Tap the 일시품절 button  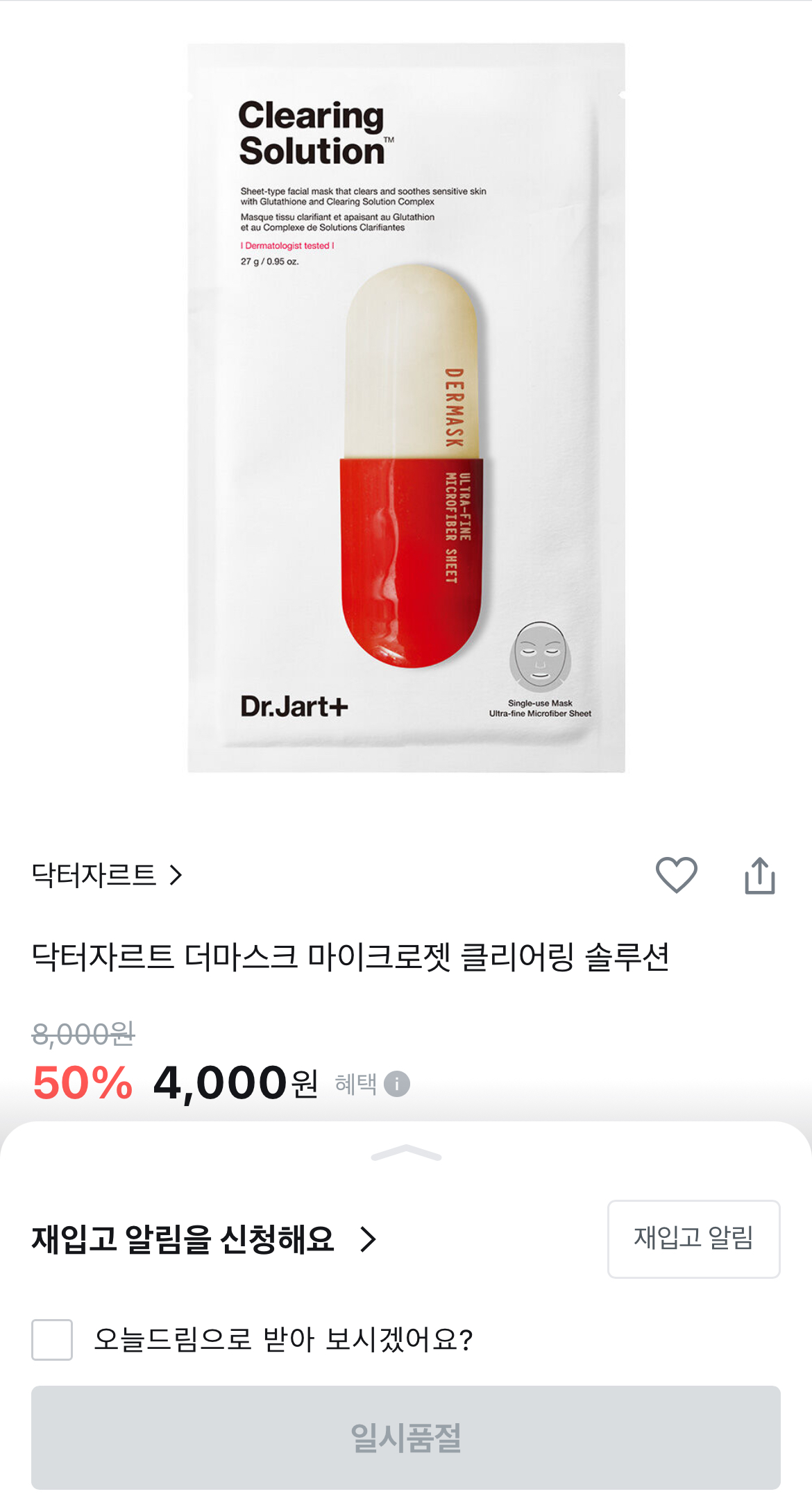click(406, 1437)
